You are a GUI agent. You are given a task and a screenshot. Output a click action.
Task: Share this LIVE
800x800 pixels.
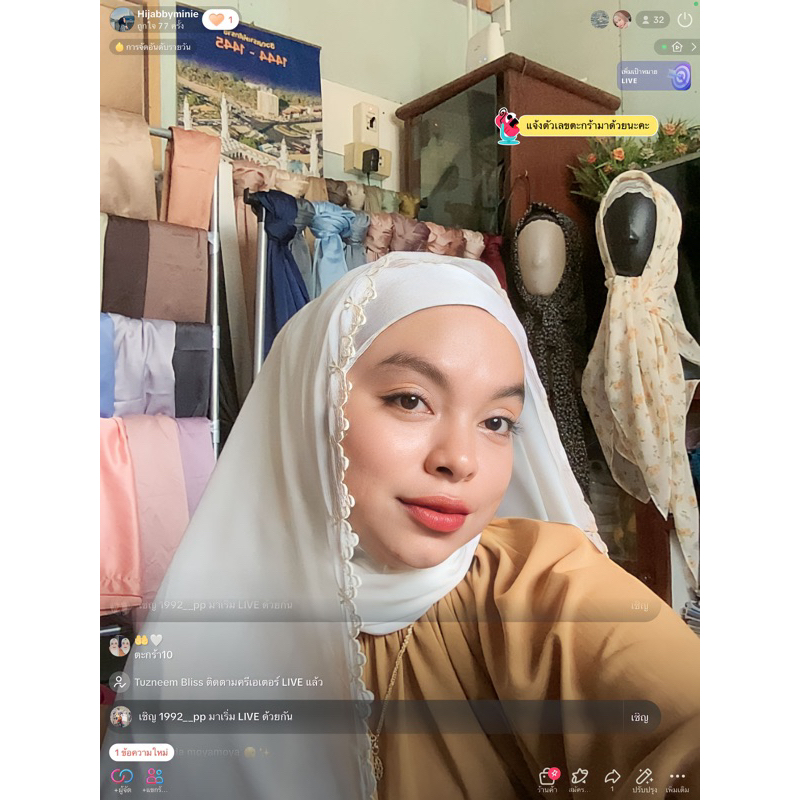[x=612, y=780]
